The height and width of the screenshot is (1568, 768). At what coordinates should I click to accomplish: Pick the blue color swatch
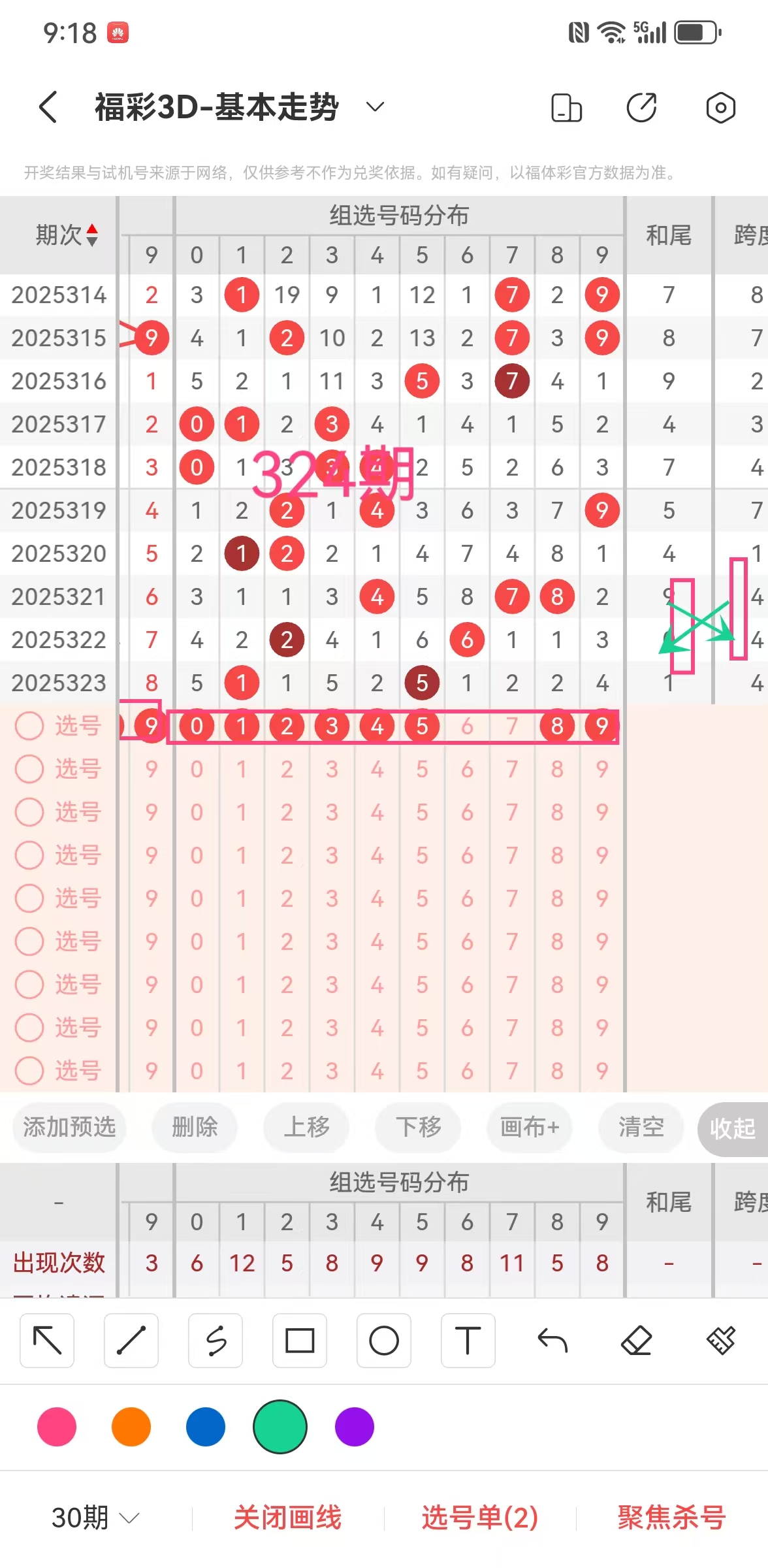(x=206, y=1427)
